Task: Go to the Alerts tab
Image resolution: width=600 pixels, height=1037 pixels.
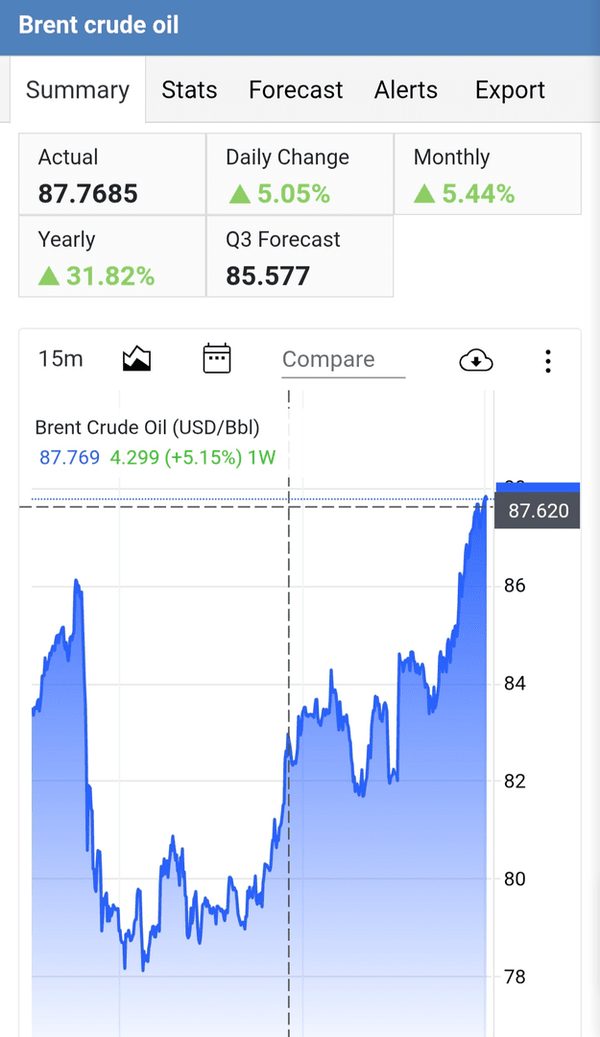Action: 406,90
